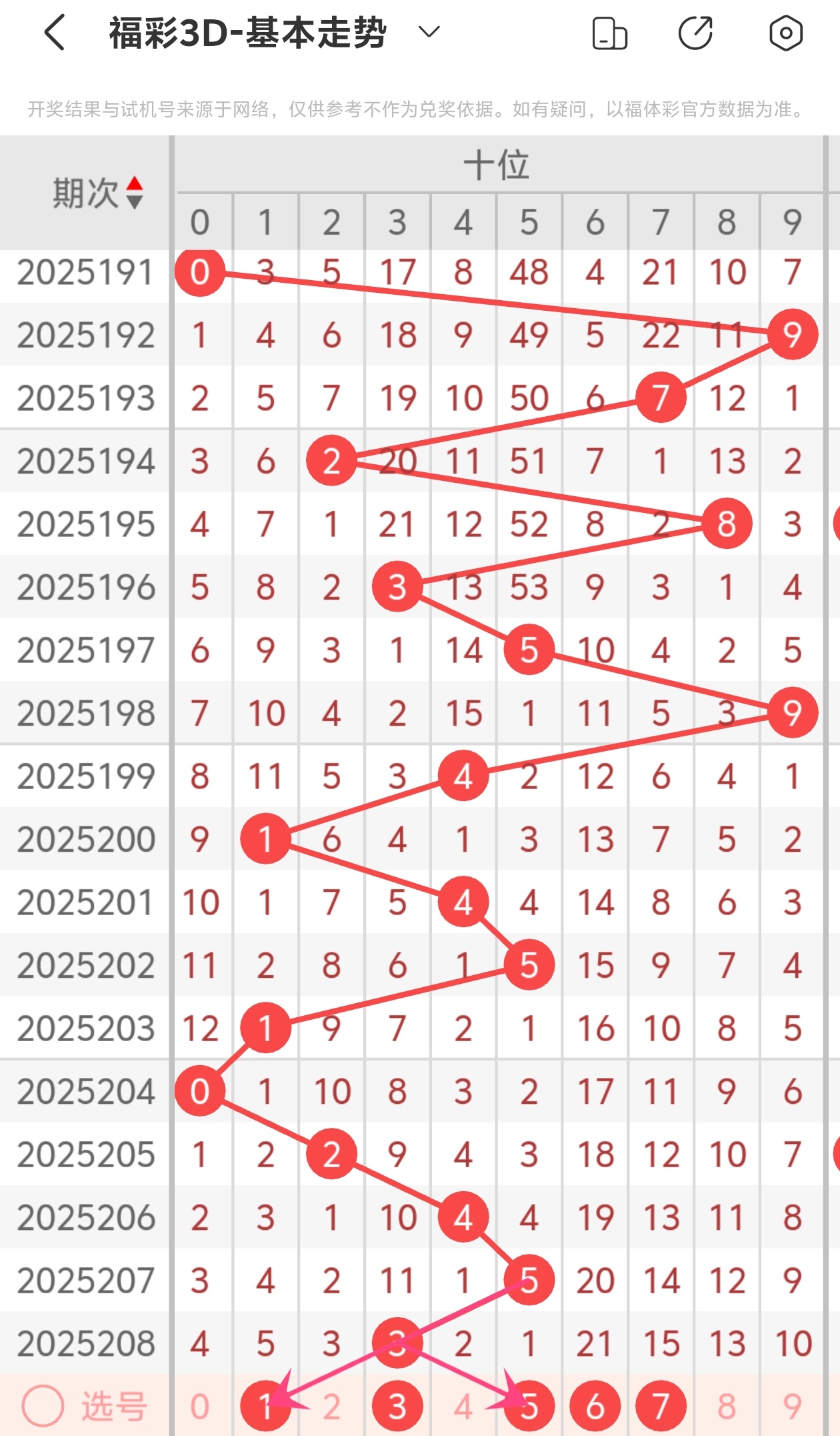
Task: Select number 4 in the 选号 row
Action: pos(463,1406)
